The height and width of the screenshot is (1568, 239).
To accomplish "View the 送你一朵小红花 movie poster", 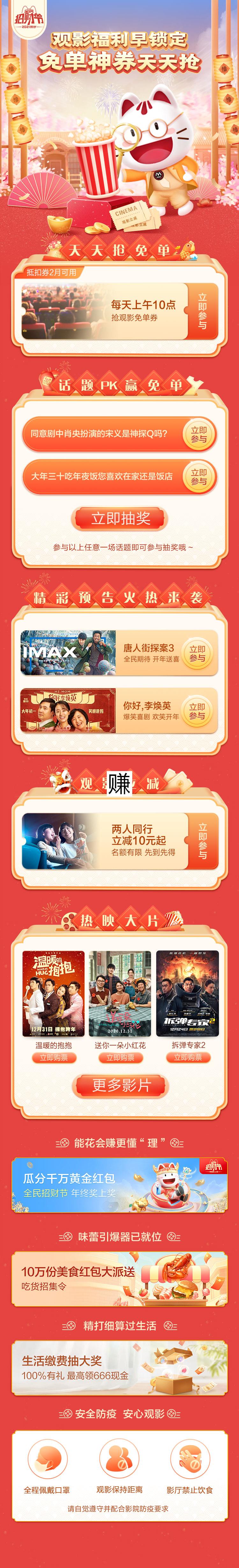I will point(120,993).
